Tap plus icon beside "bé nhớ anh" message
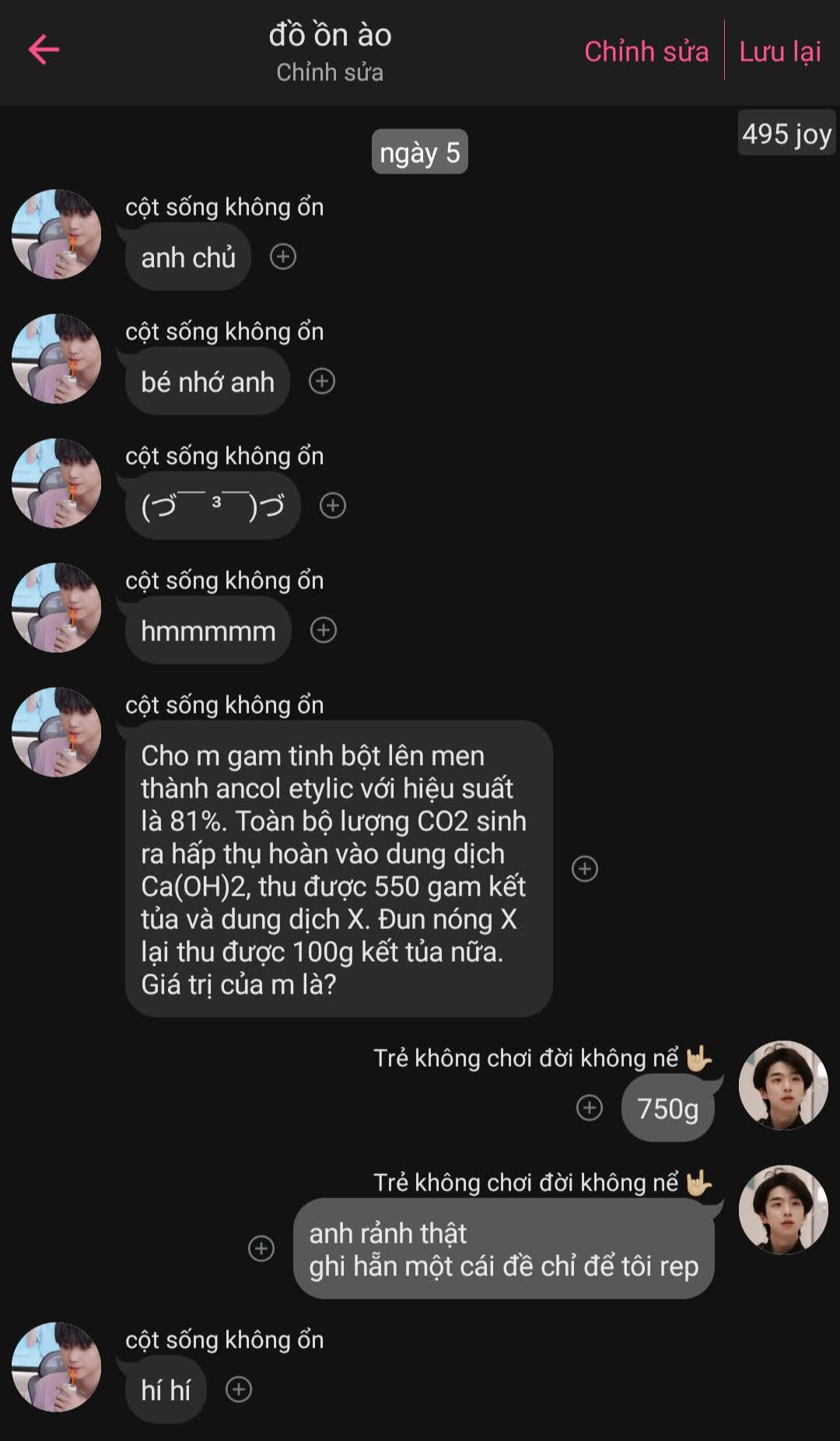Screen dimensions: 840x1441 [322, 381]
